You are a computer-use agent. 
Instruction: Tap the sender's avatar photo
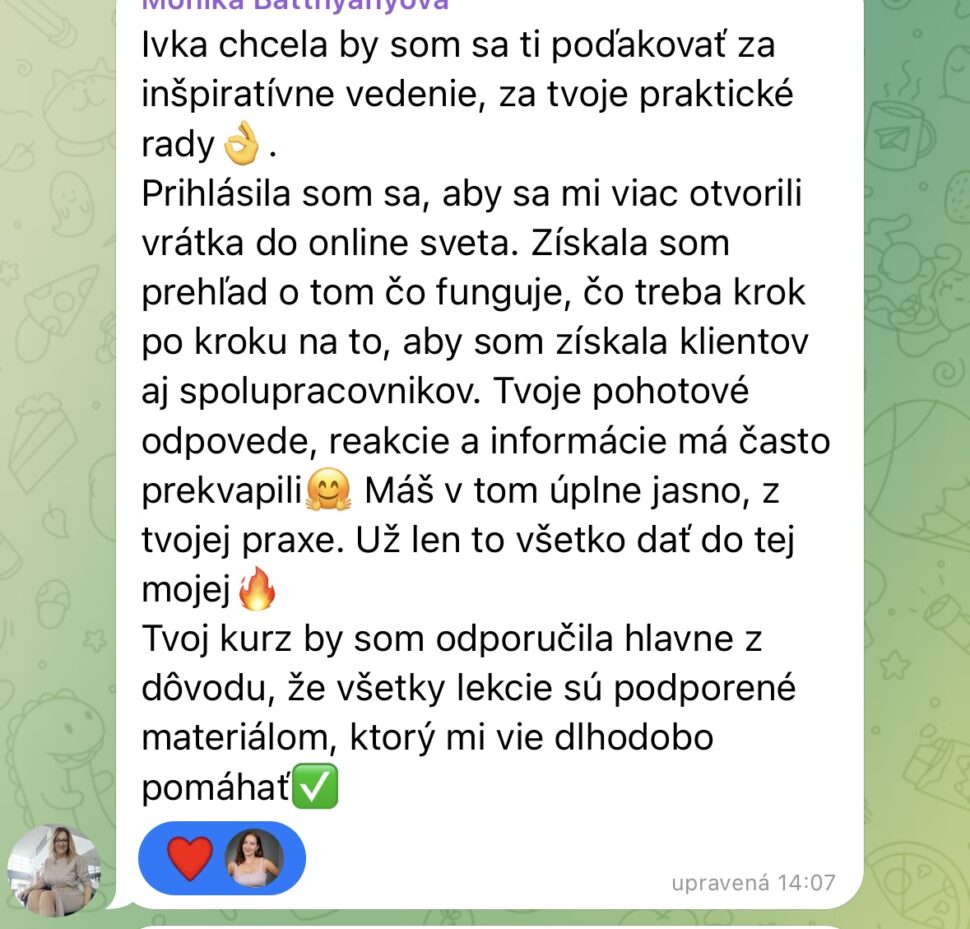[x=53, y=868]
